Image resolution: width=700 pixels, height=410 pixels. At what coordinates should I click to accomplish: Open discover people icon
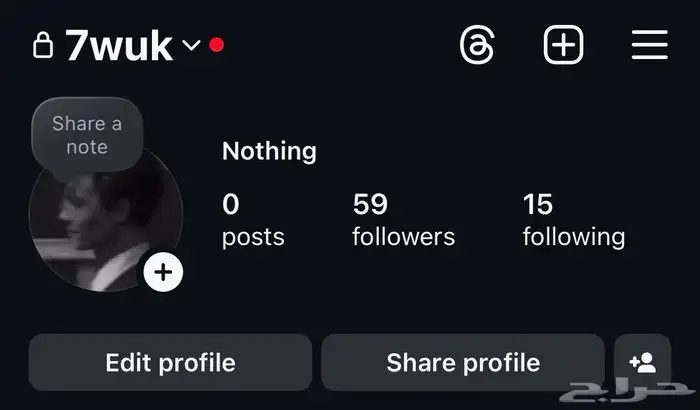click(x=642, y=362)
